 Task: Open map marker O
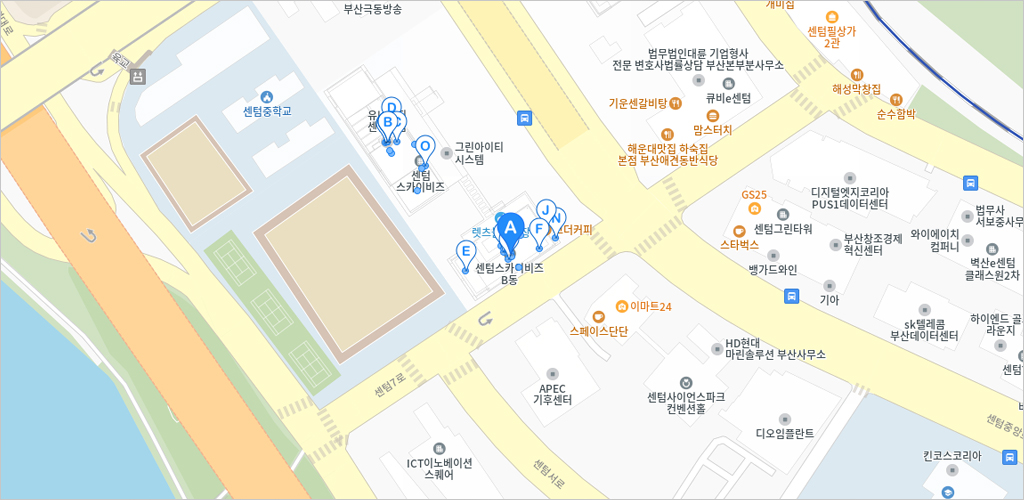click(x=425, y=147)
